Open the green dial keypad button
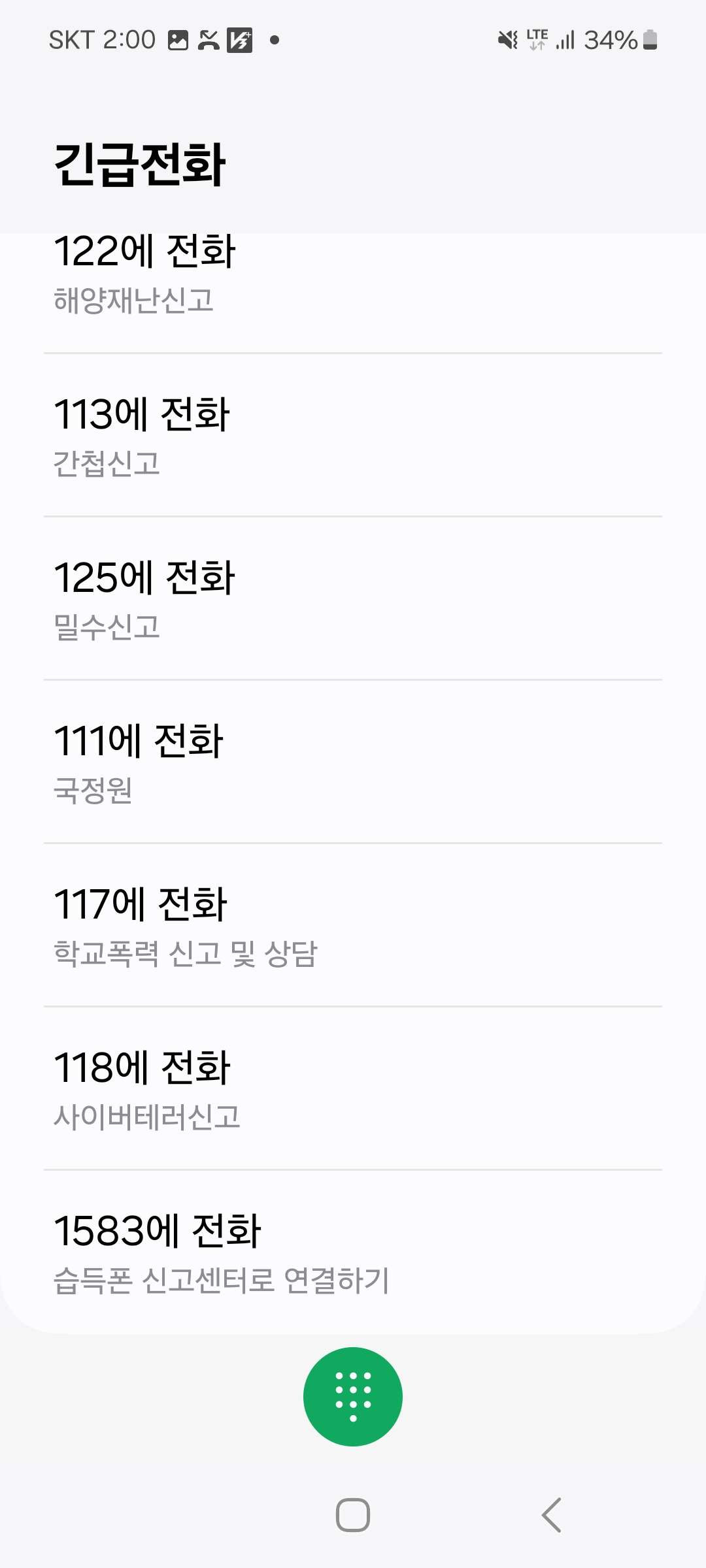Image resolution: width=706 pixels, height=1568 pixels. [x=353, y=1397]
